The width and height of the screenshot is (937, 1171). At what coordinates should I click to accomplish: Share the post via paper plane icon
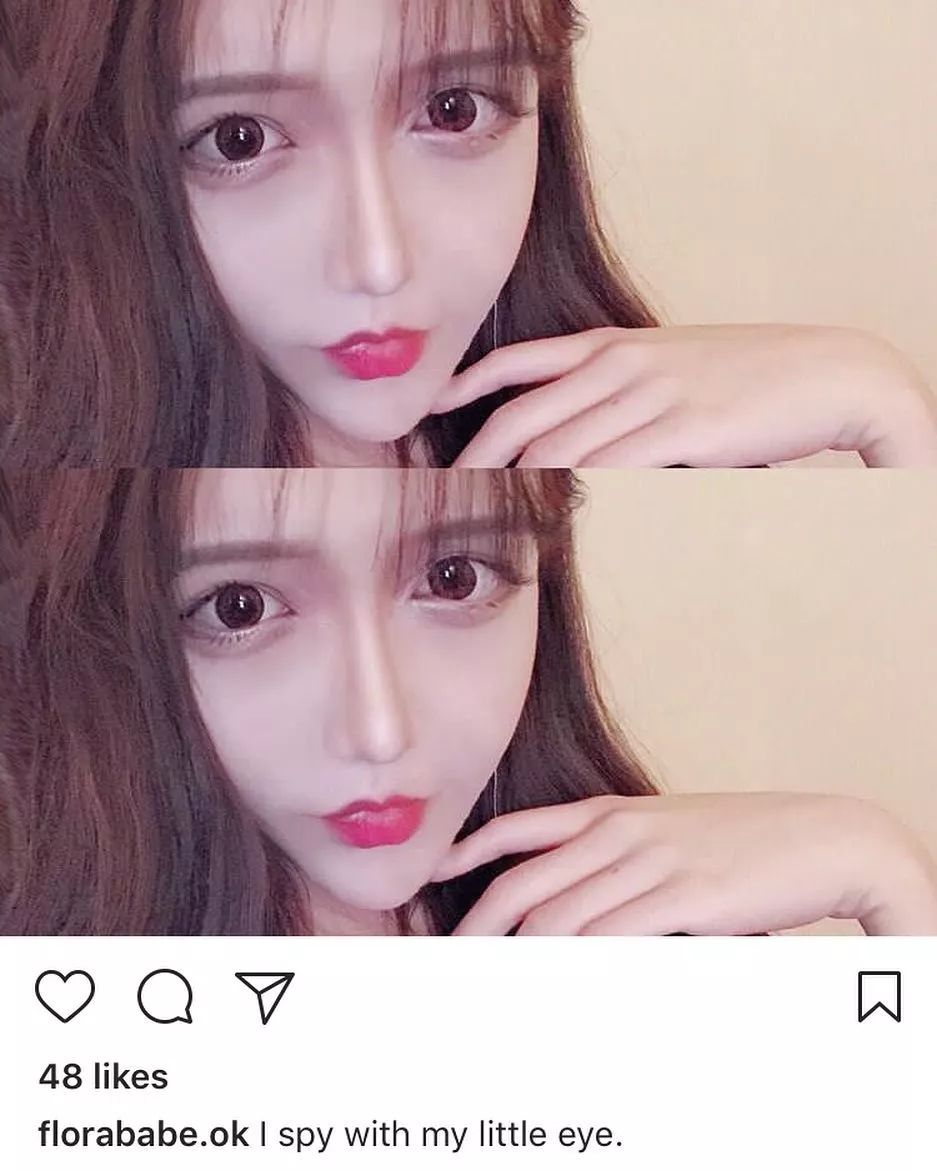click(265, 997)
